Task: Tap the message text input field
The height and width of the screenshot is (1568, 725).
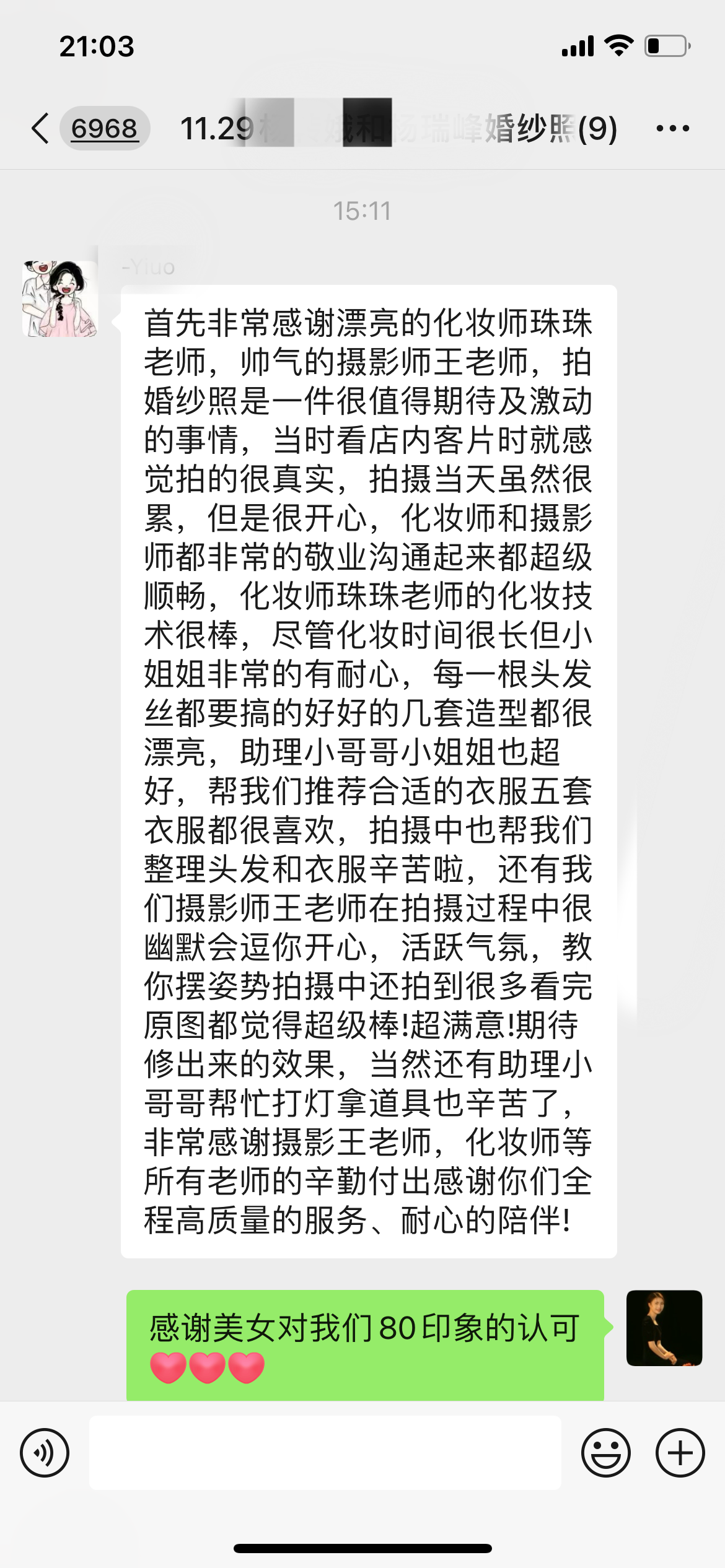Action: (x=325, y=1453)
